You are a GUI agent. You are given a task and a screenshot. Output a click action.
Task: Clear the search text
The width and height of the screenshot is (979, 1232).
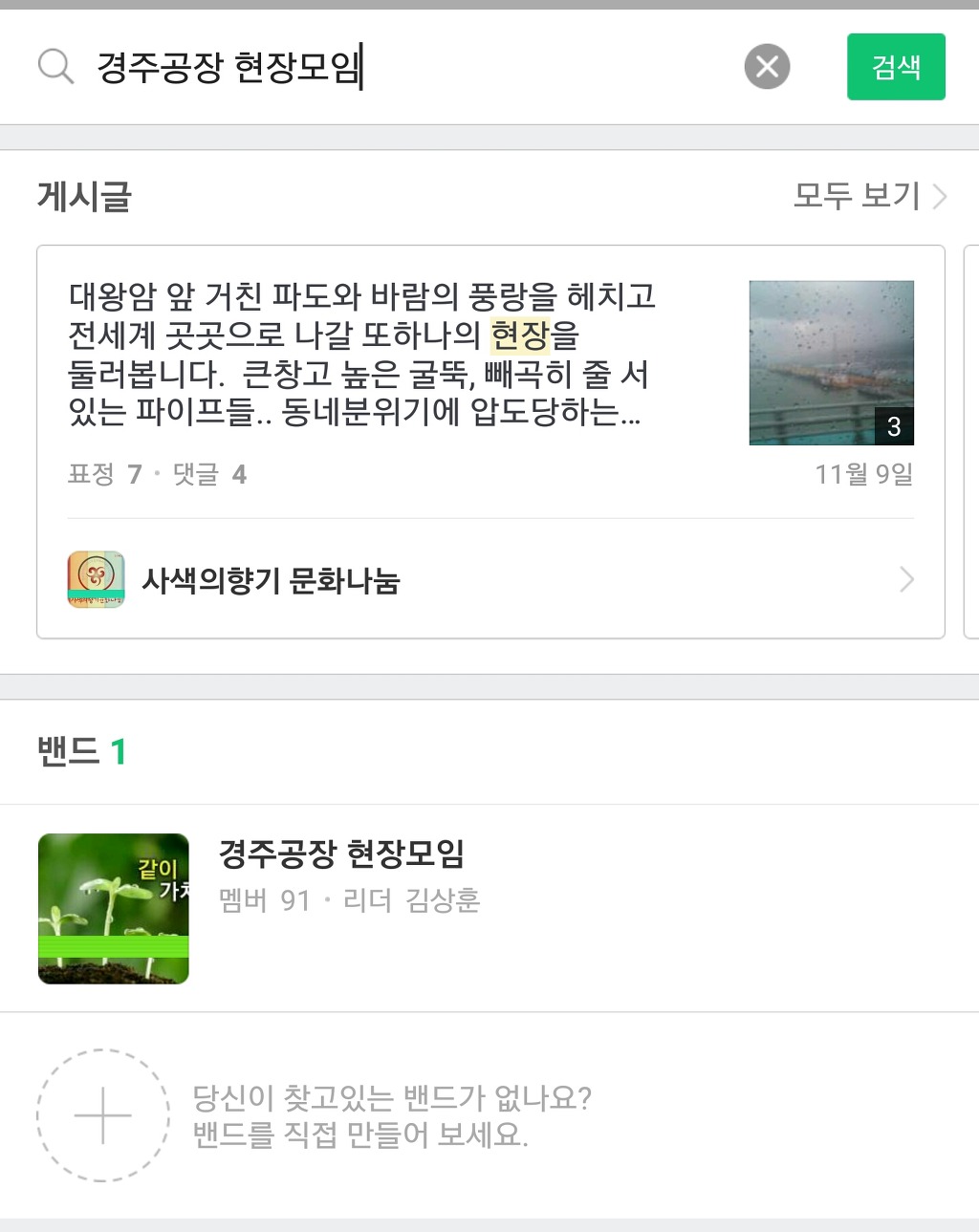point(767,67)
